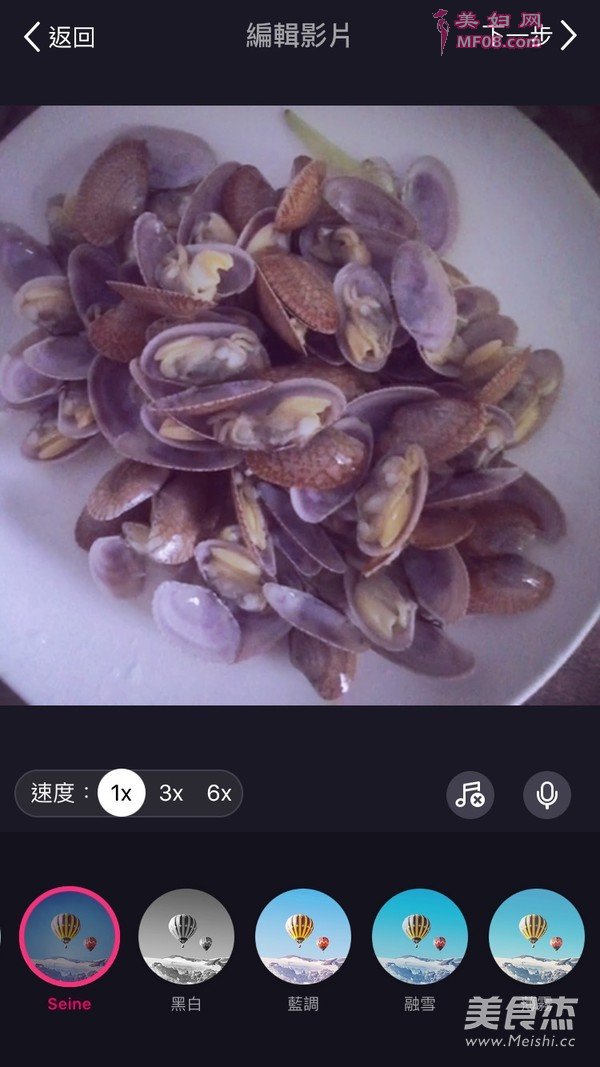Remove background music with the music icon

tap(470, 795)
